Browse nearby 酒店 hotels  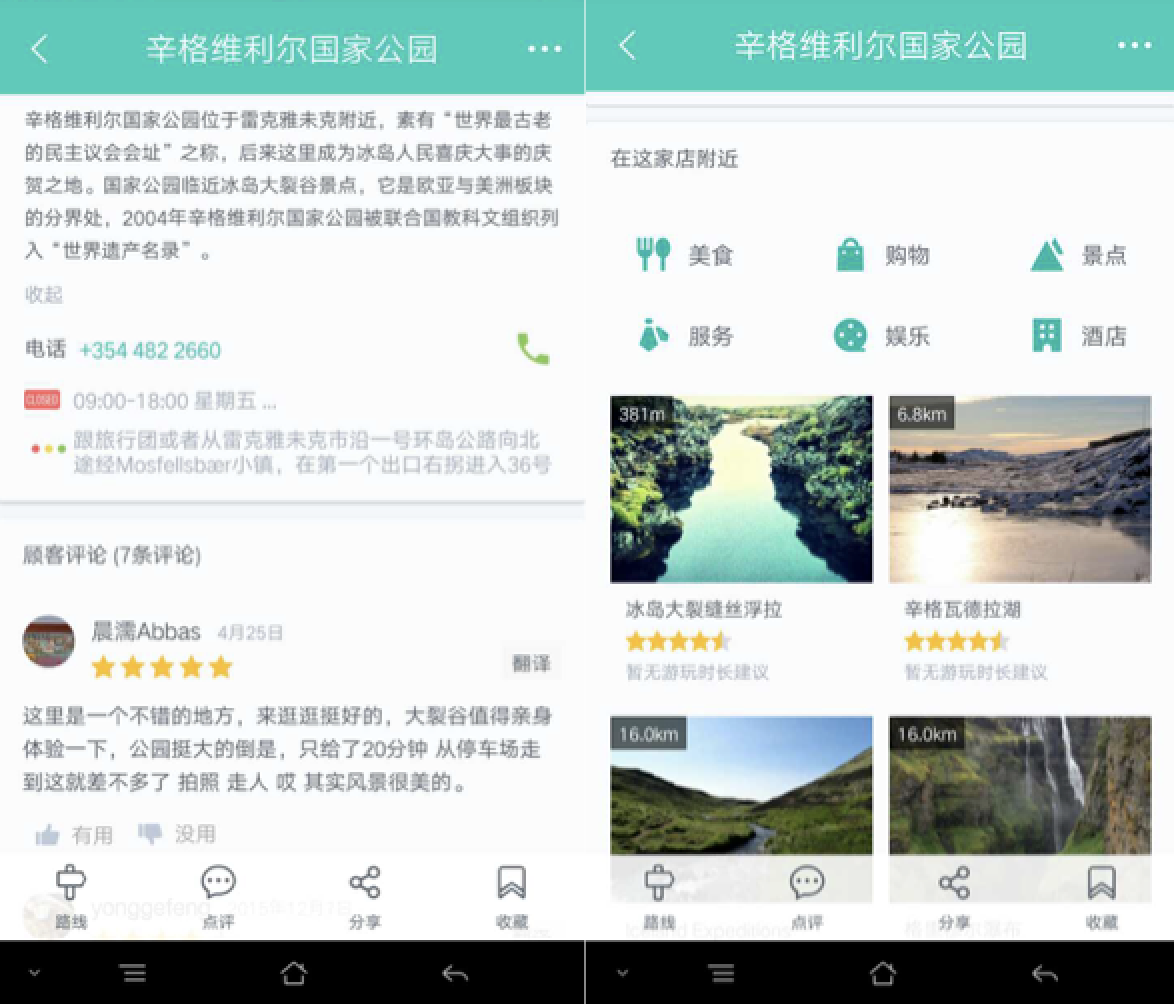(1078, 335)
